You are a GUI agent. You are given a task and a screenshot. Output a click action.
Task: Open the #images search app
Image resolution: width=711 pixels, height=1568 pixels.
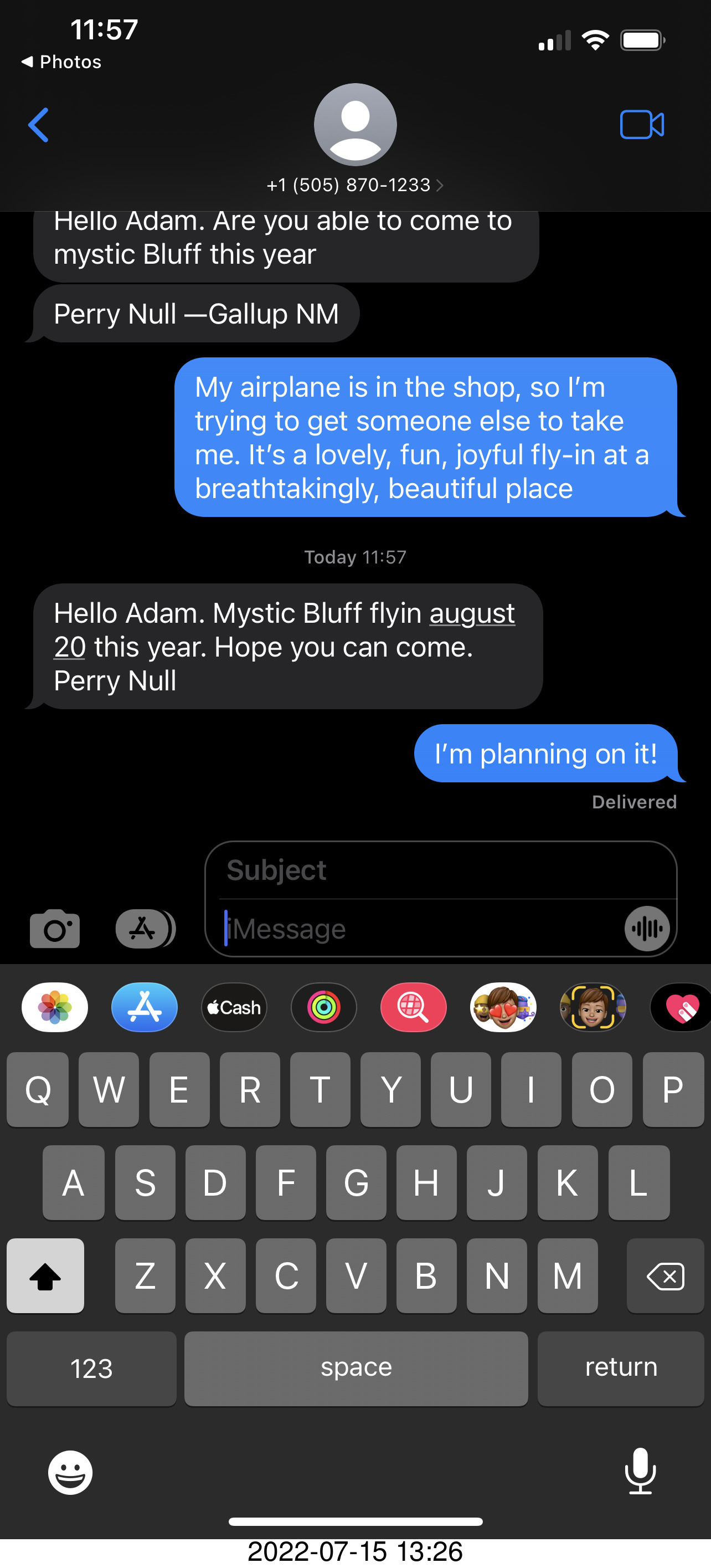point(414,1007)
